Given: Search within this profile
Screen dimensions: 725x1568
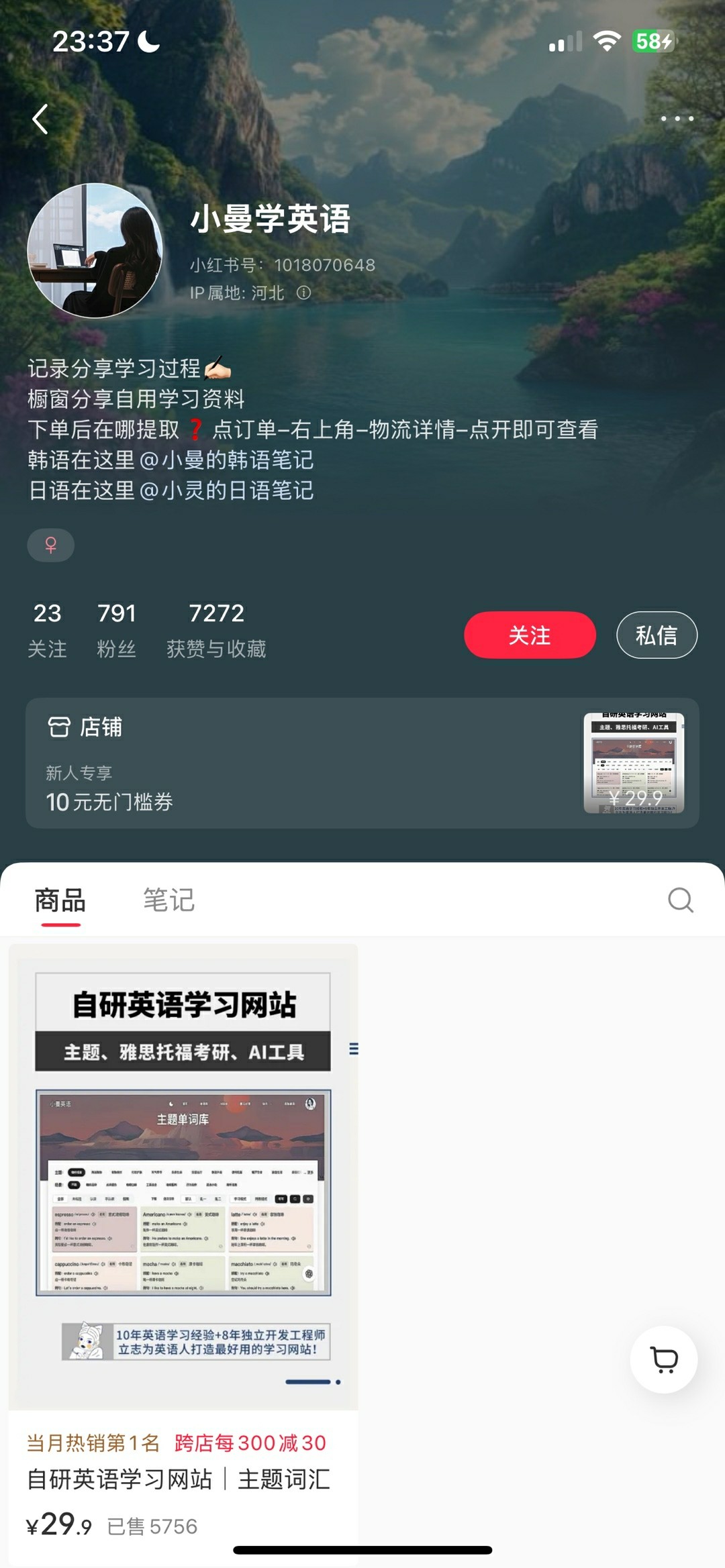Looking at the screenshot, I should click(680, 900).
